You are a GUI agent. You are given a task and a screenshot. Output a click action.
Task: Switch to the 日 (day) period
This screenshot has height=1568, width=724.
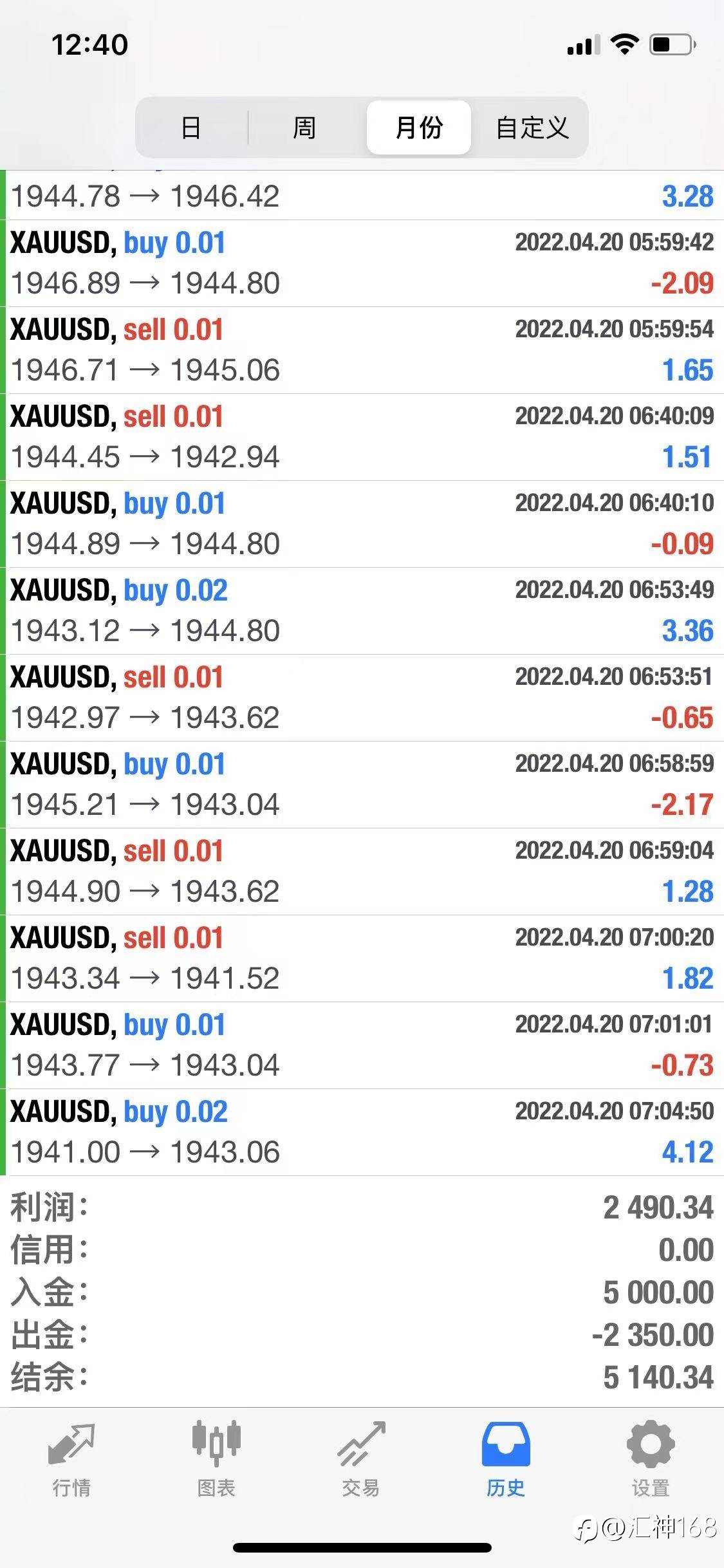[191, 127]
